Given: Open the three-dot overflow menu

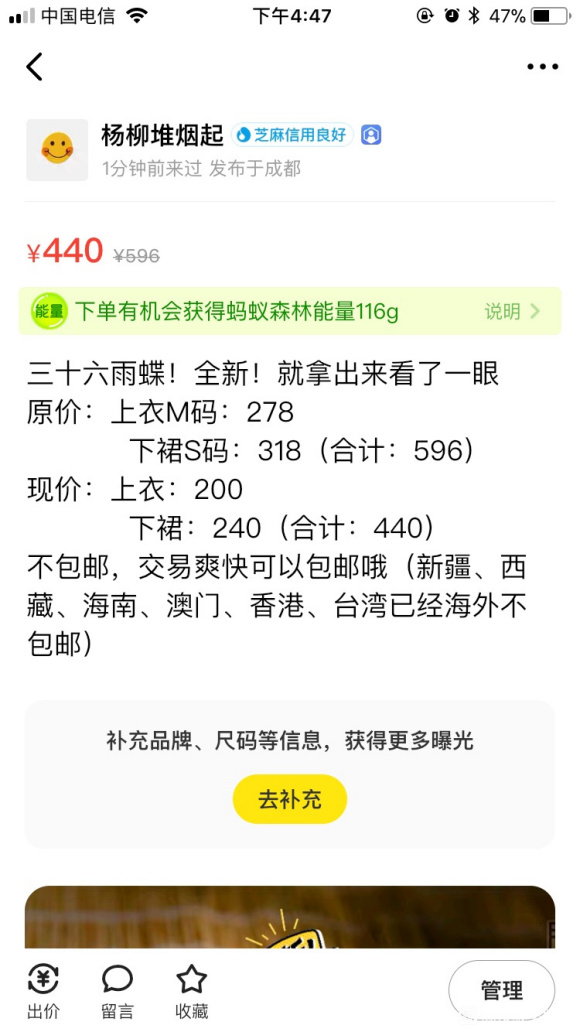Looking at the screenshot, I should (542, 66).
